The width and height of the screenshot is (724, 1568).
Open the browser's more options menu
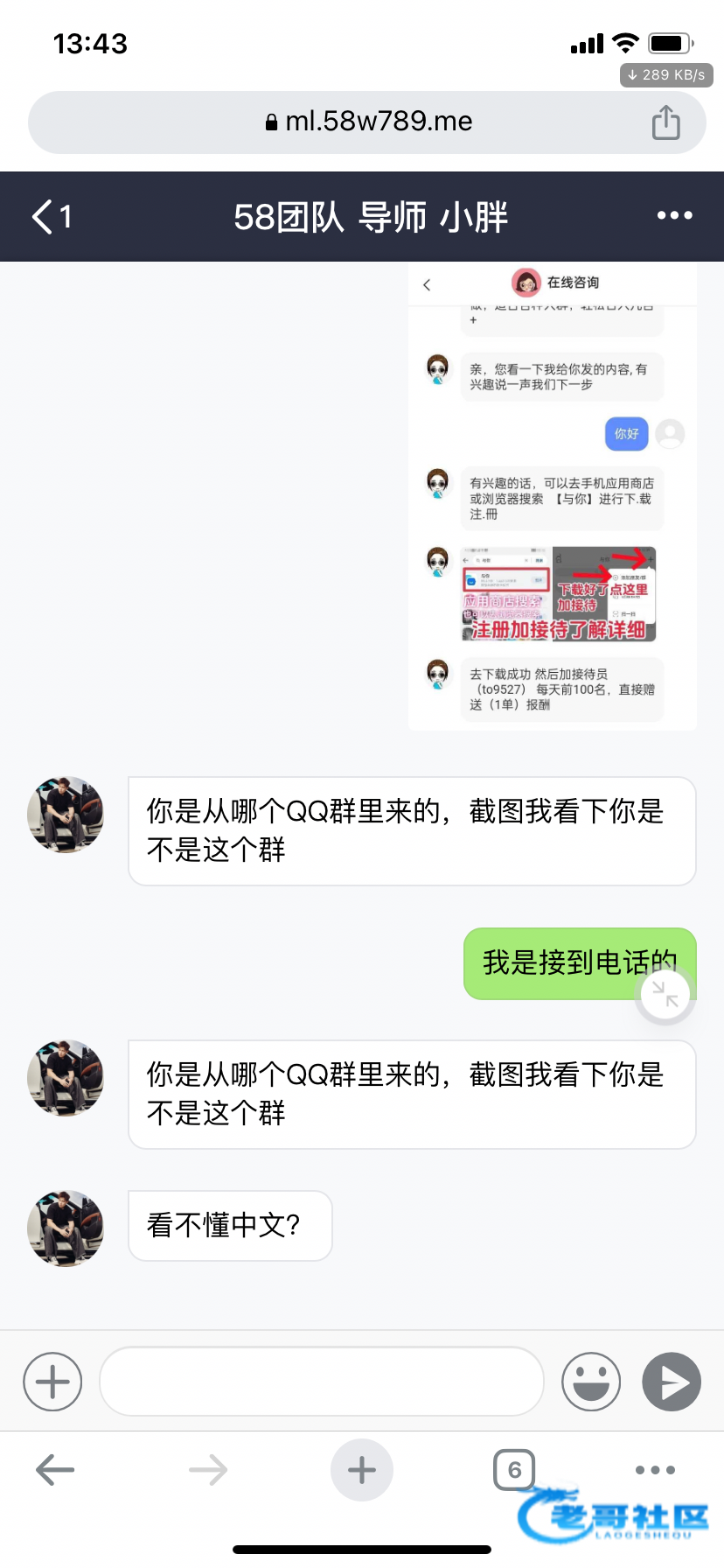pyautogui.click(x=655, y=1470)
